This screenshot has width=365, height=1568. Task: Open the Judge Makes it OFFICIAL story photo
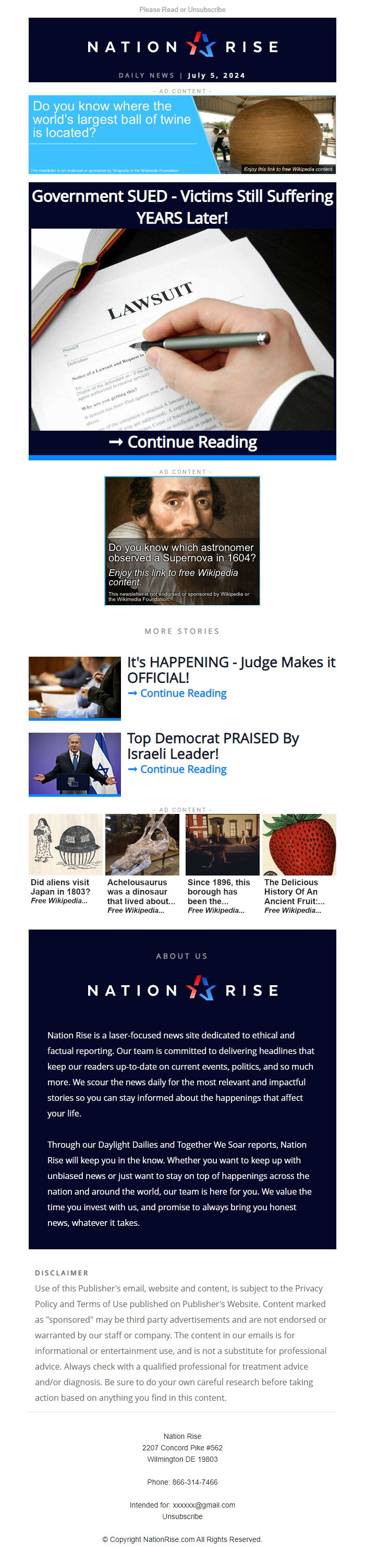click(75, 687)
